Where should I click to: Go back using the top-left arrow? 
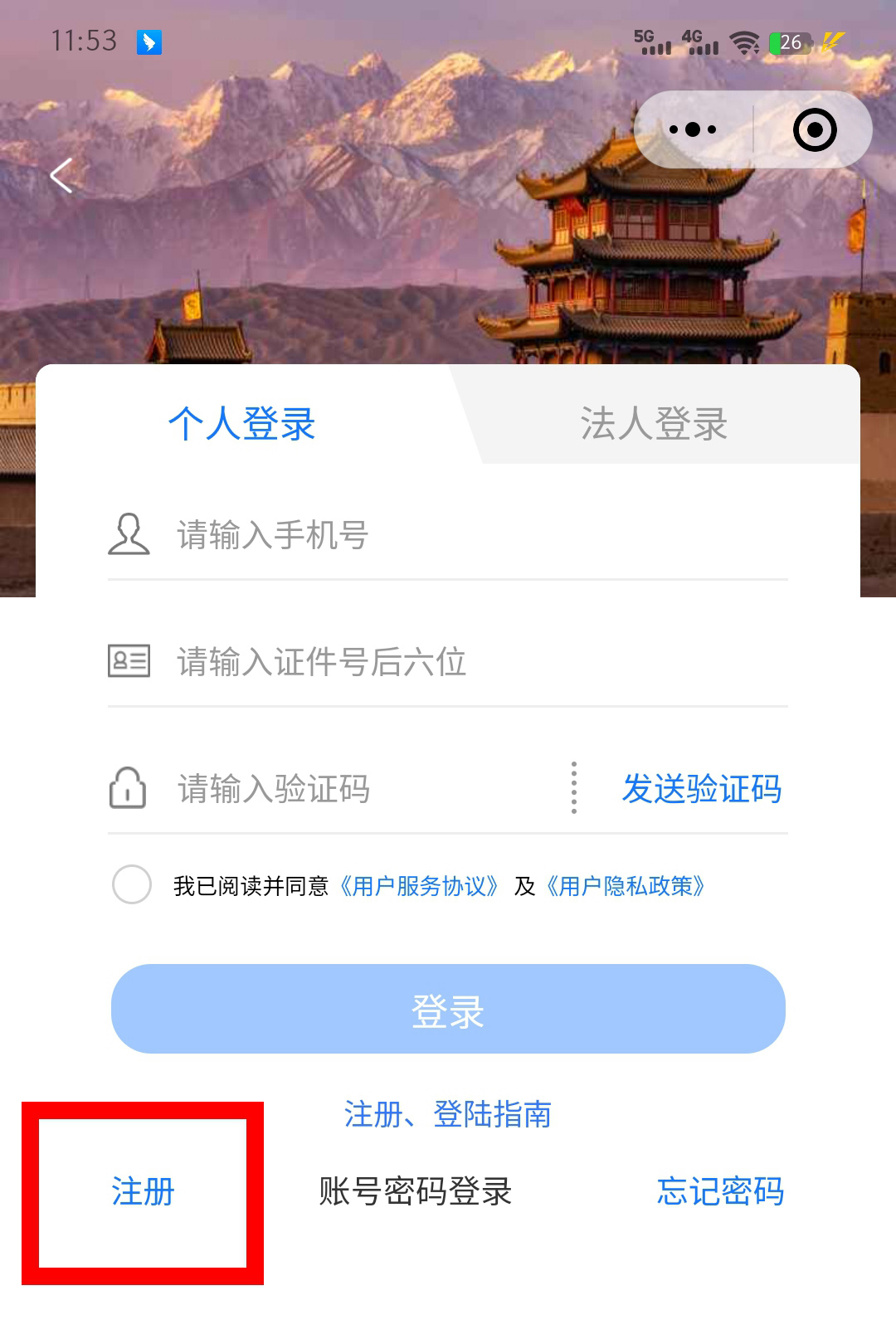(61, 176)
